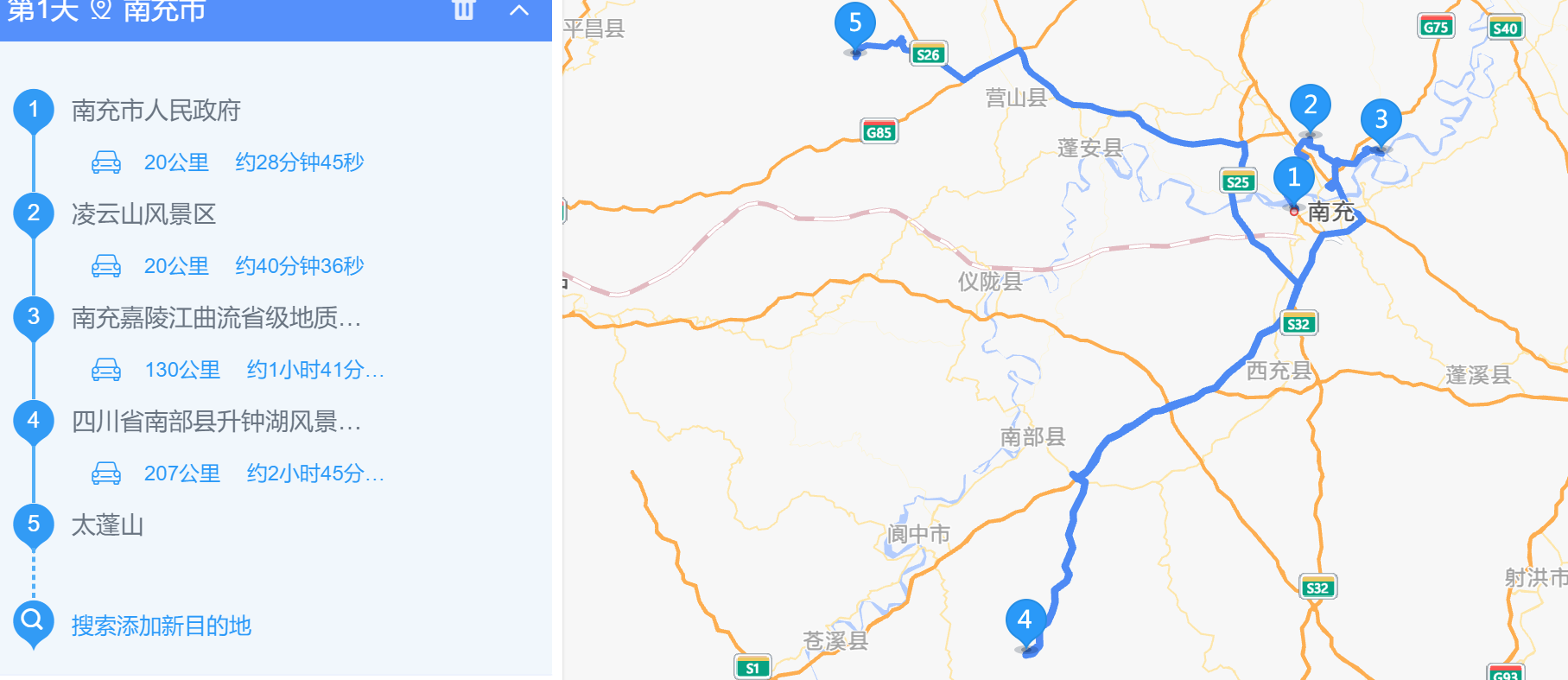The image size is (1568, 680).
Task: Tap map marker 1 near 南充
Action: pos(1293,178)
